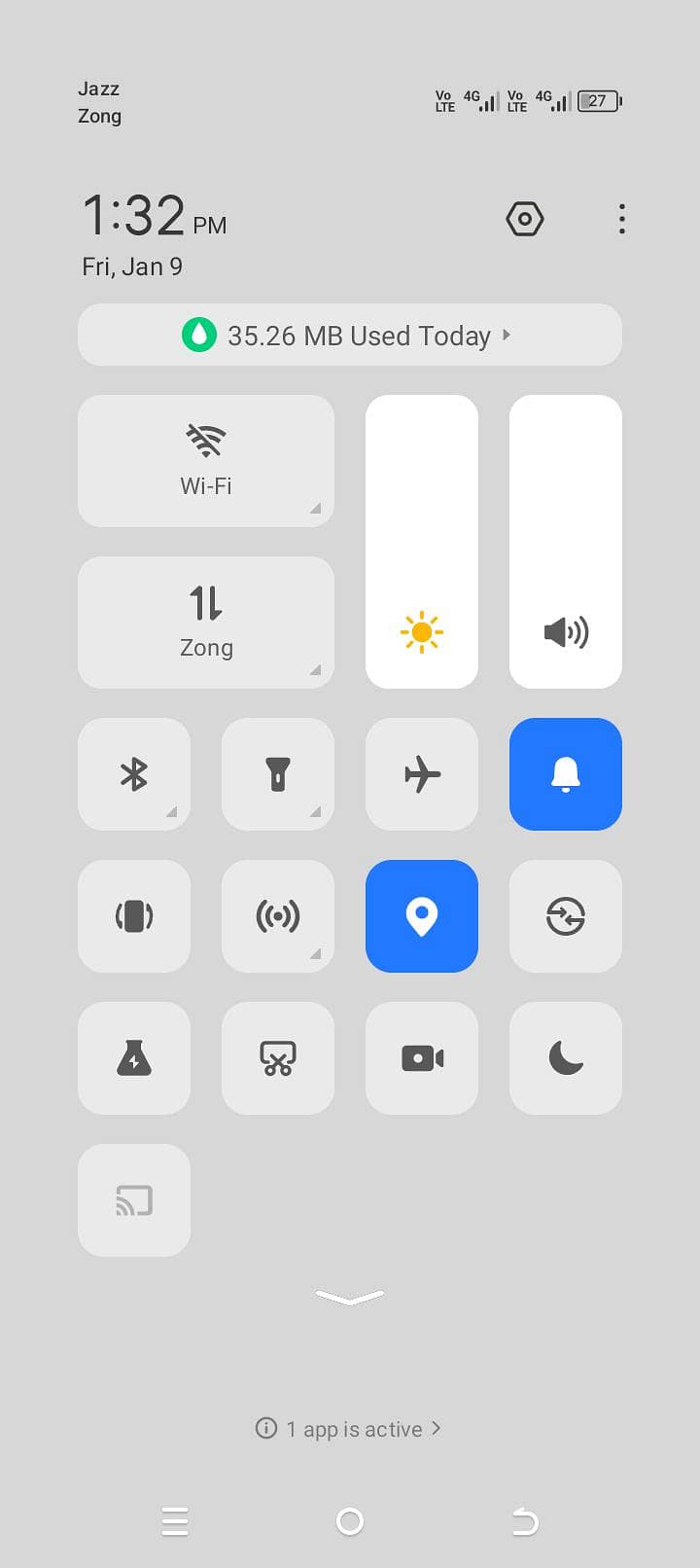
Task: Select the screenshot scissors icon
Action: point(278,1058)
